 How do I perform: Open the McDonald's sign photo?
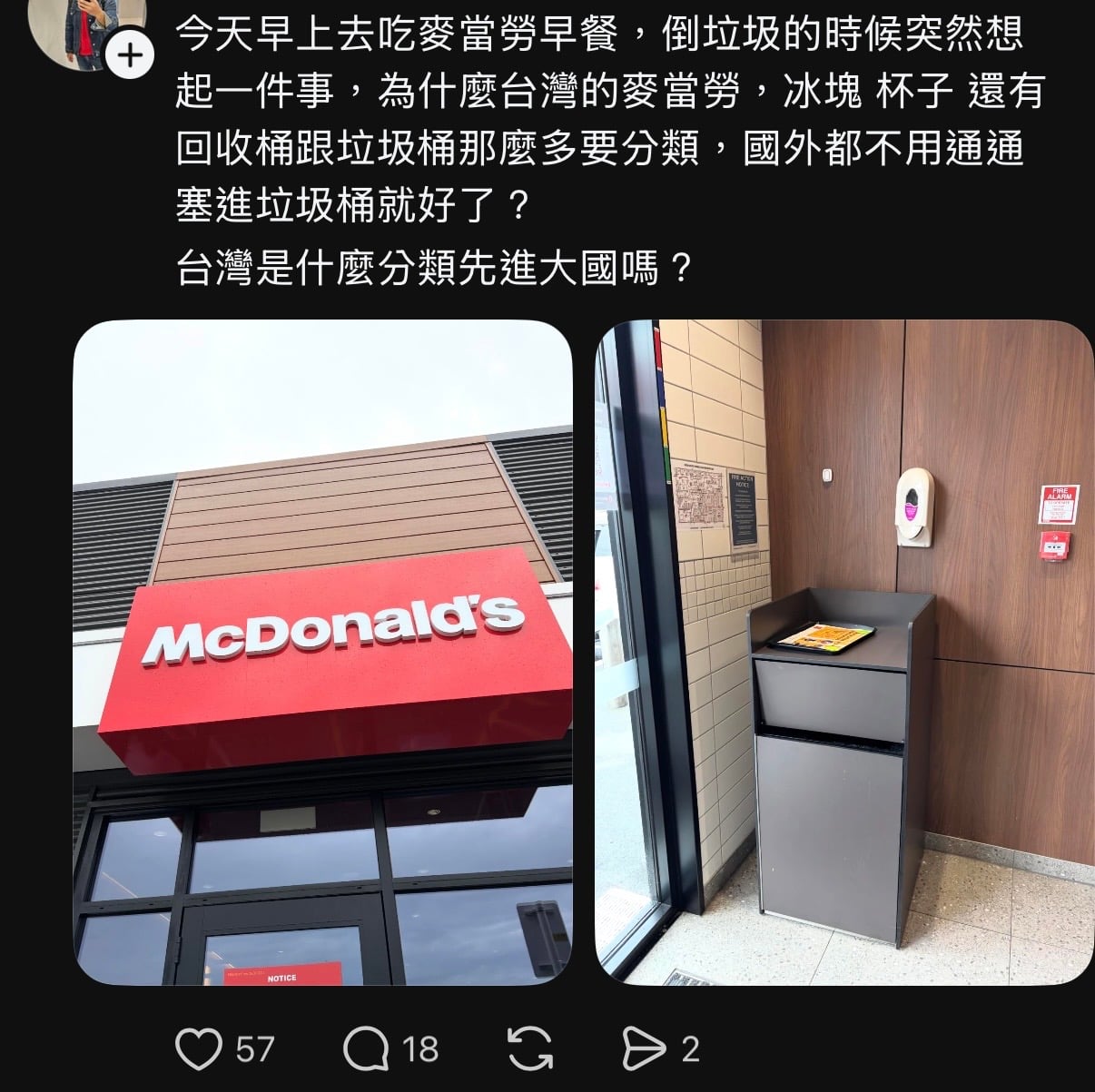[x=322, y=652]
